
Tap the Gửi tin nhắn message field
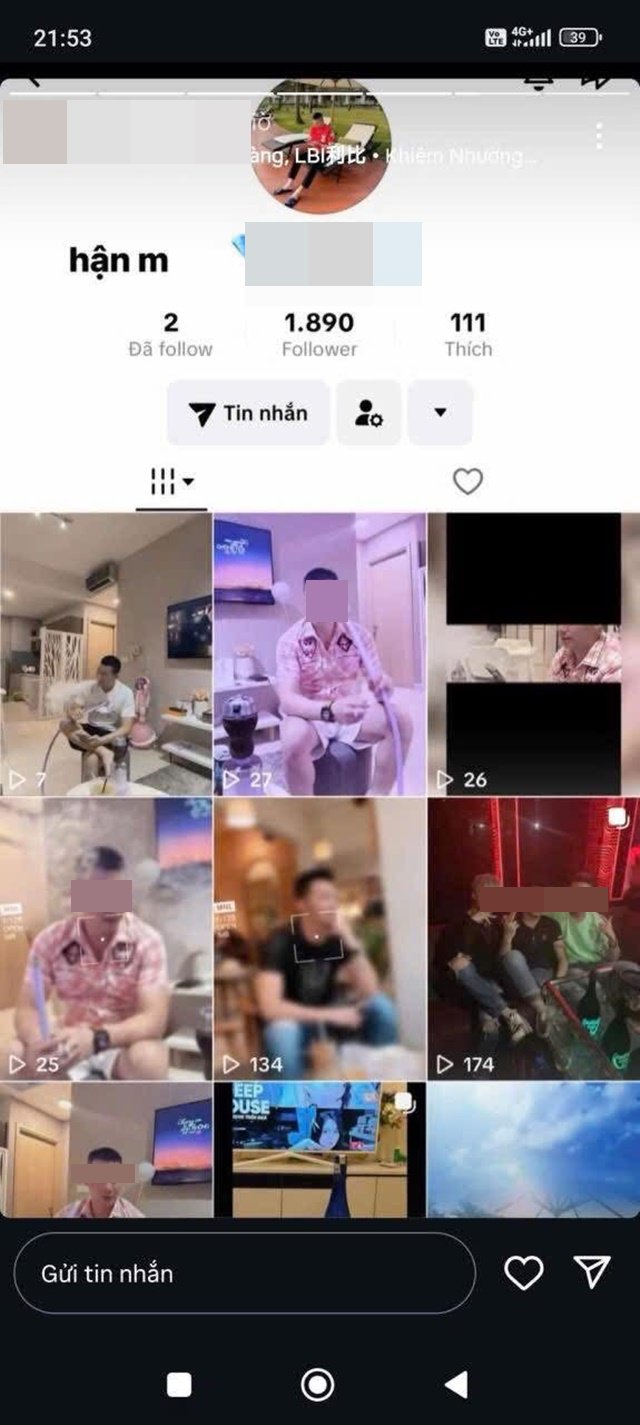[x=244, y=1273]
